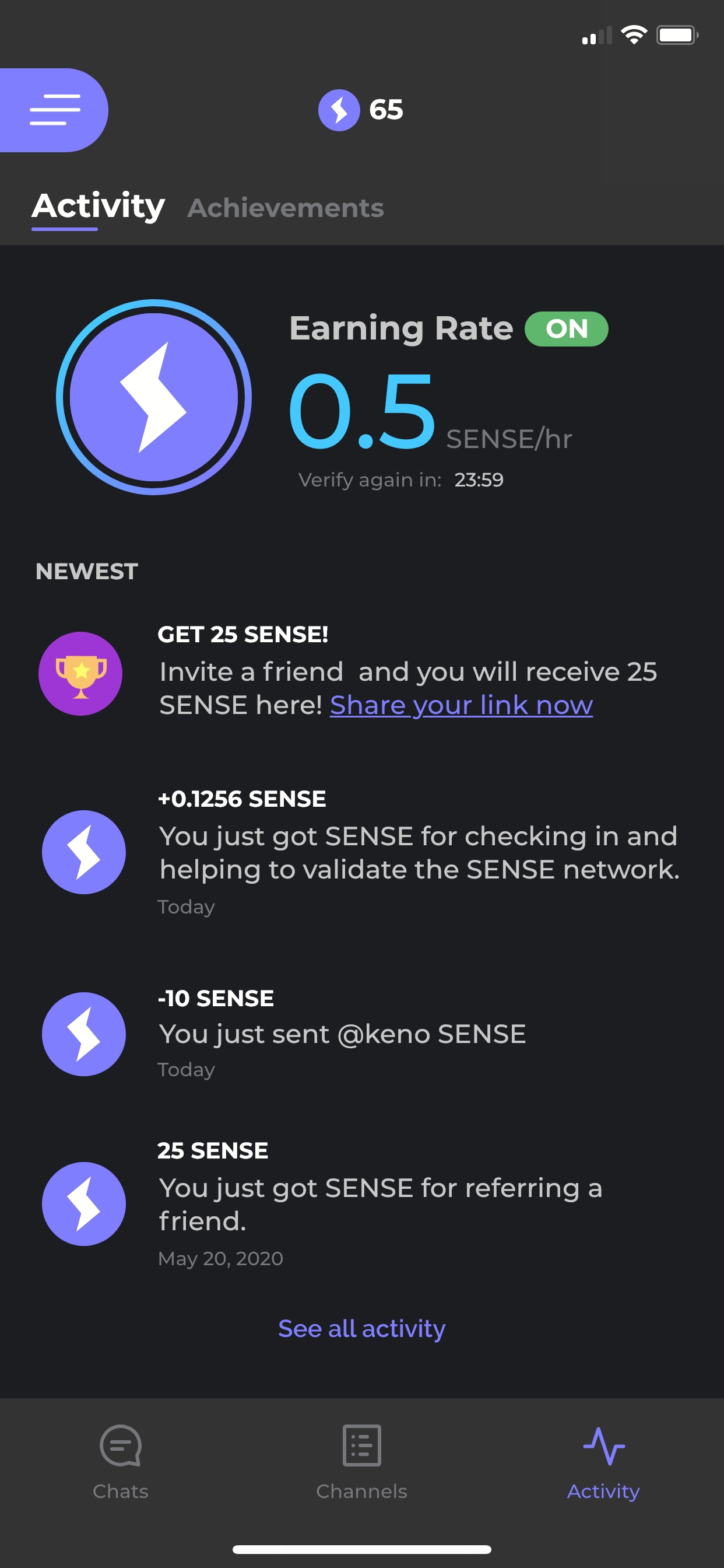Switch to the Achievements tab
Viewport: 724px width, 1568px height.
[x=285, y=208]
